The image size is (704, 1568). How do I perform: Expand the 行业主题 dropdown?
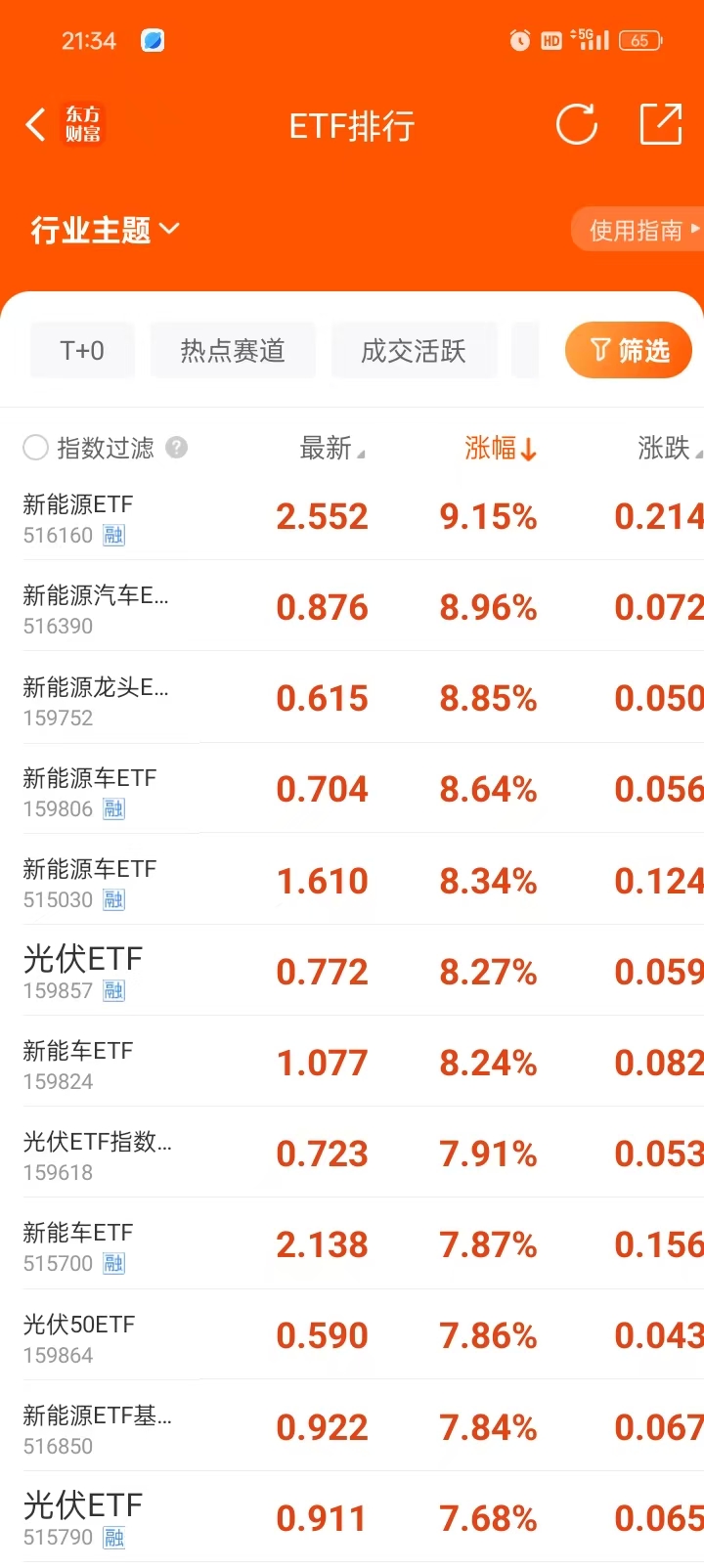[x=106, y=230]
